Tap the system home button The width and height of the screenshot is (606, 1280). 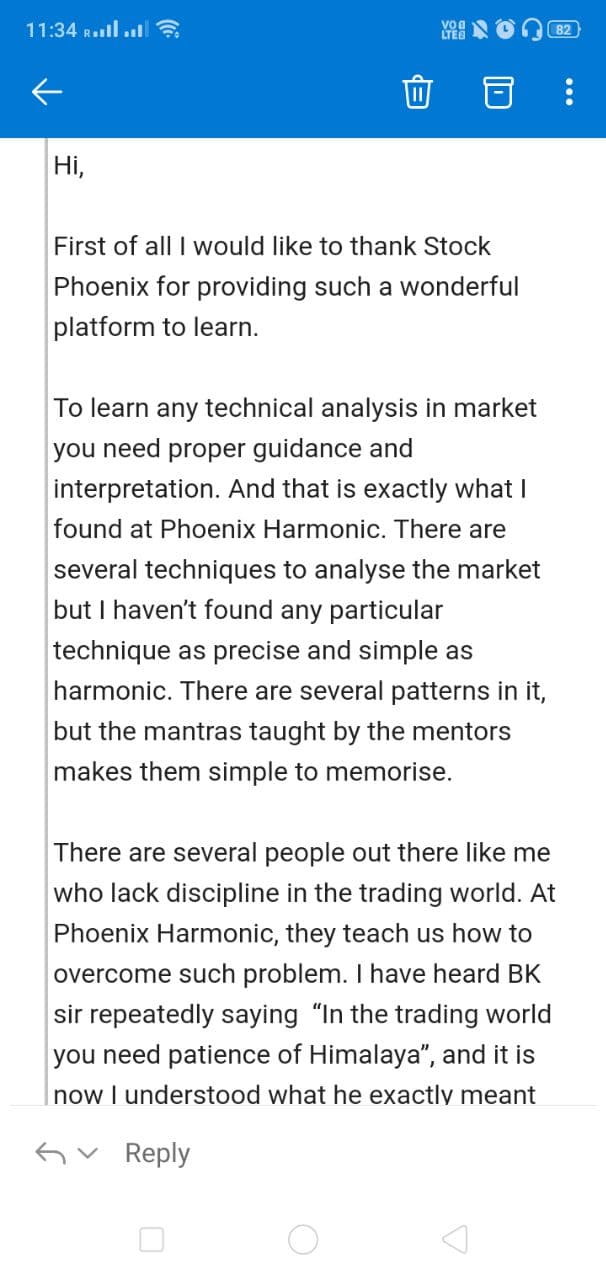303,1240
